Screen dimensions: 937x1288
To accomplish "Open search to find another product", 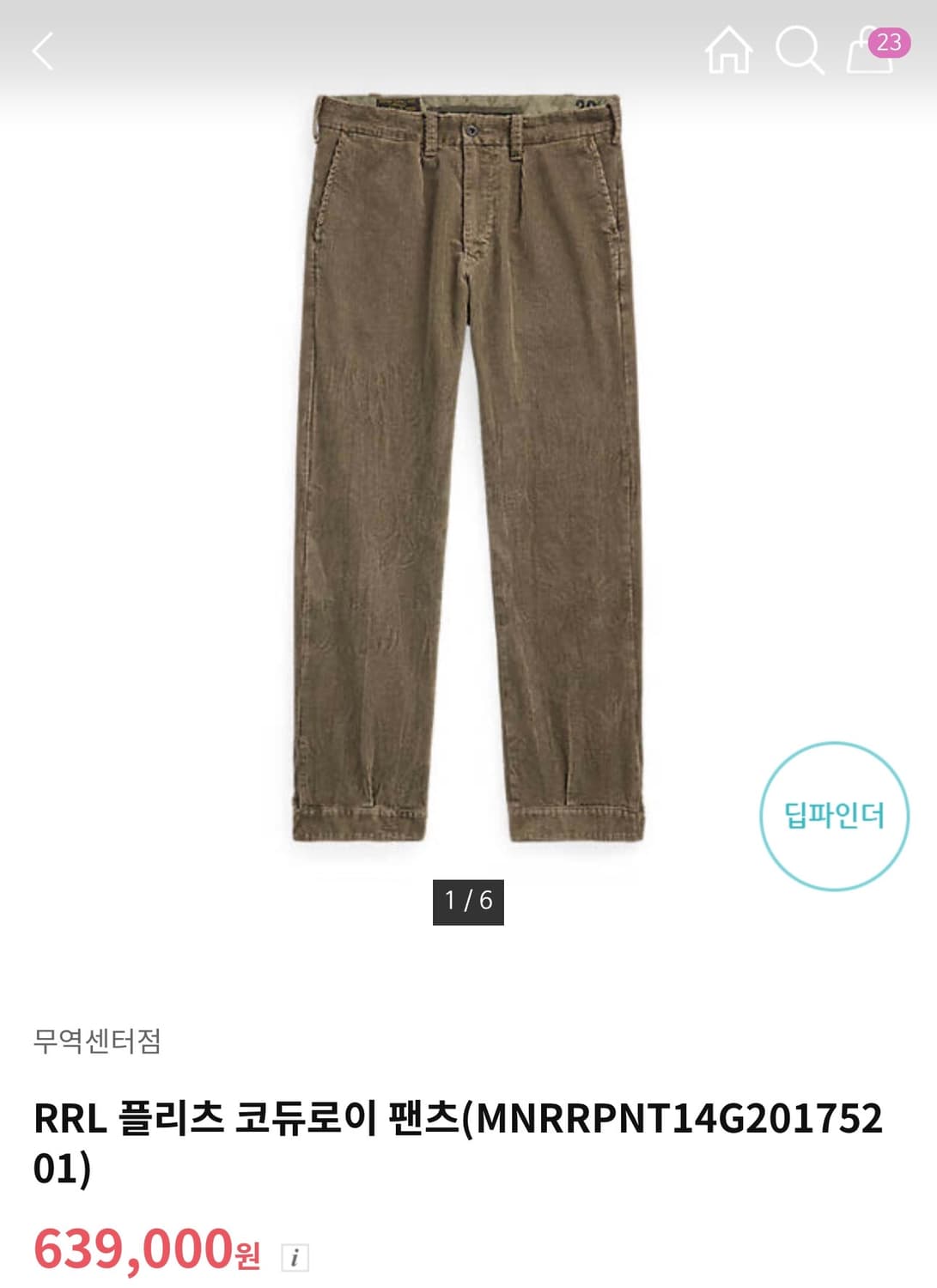I will pyautogui.click(x=800, y=52).
